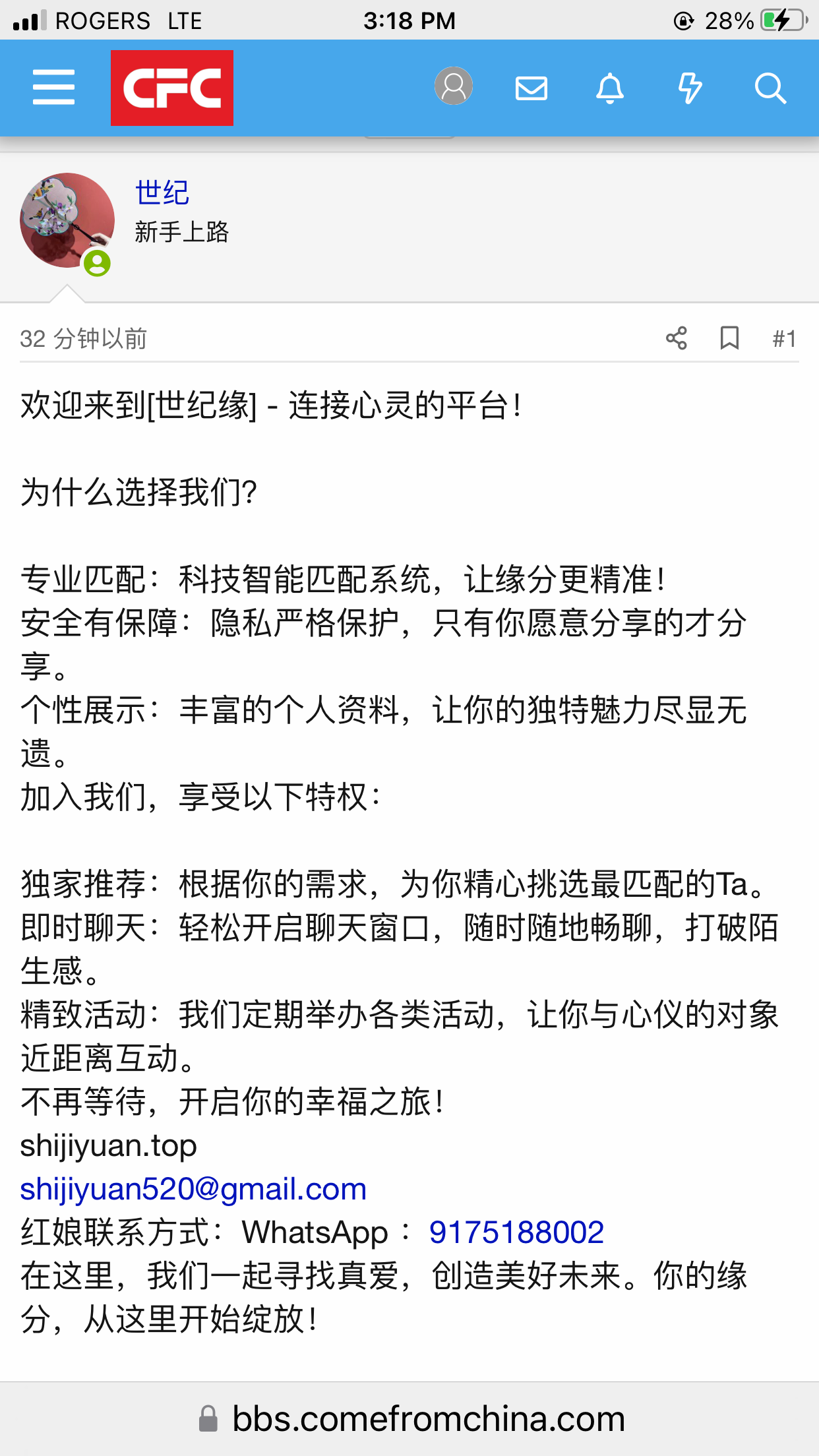
Task: Open the #1 post permalink
Action: coord(784,339)
